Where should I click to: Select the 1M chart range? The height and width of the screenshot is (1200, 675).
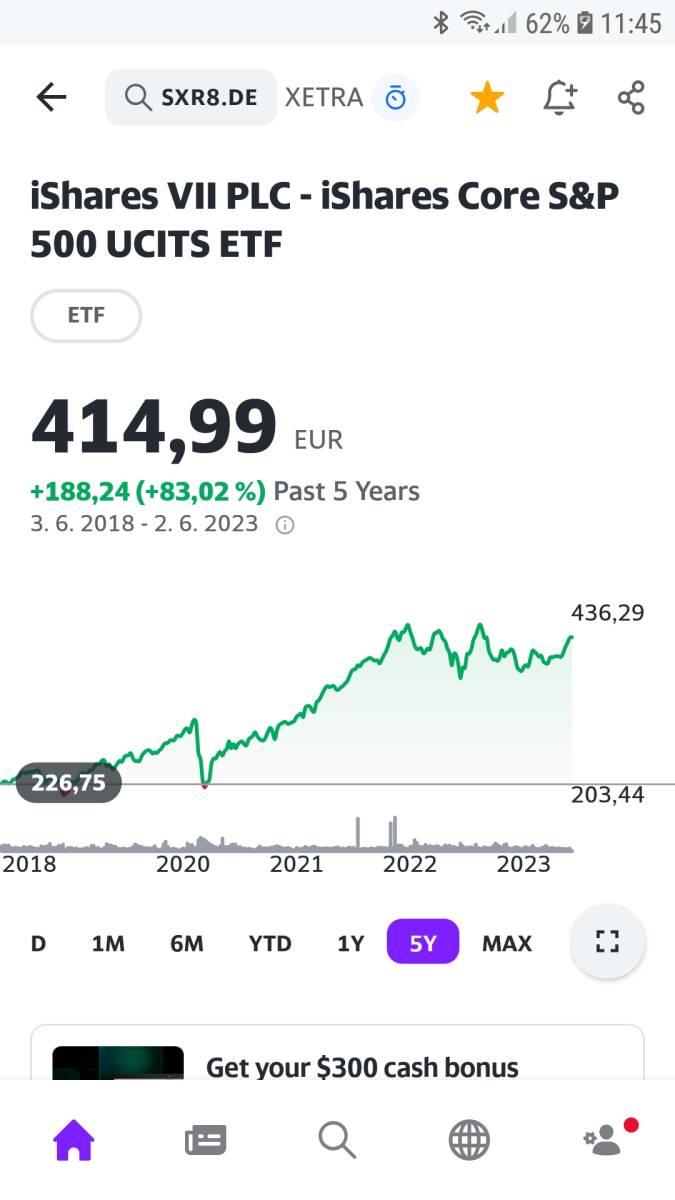point(108,943)
